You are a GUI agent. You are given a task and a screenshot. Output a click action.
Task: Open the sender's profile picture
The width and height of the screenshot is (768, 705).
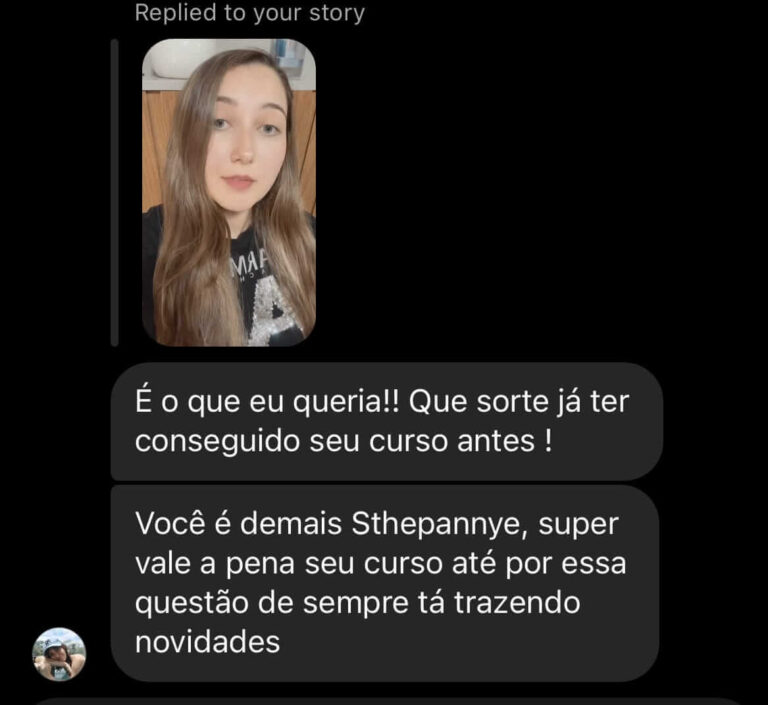coord(59,654)
